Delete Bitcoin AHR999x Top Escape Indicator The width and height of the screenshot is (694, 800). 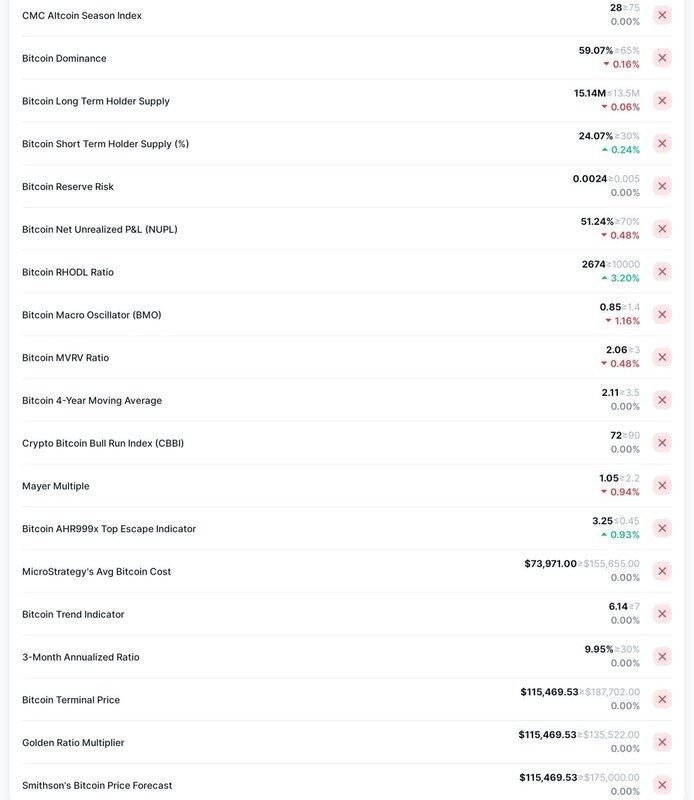[x=662, y=528]
